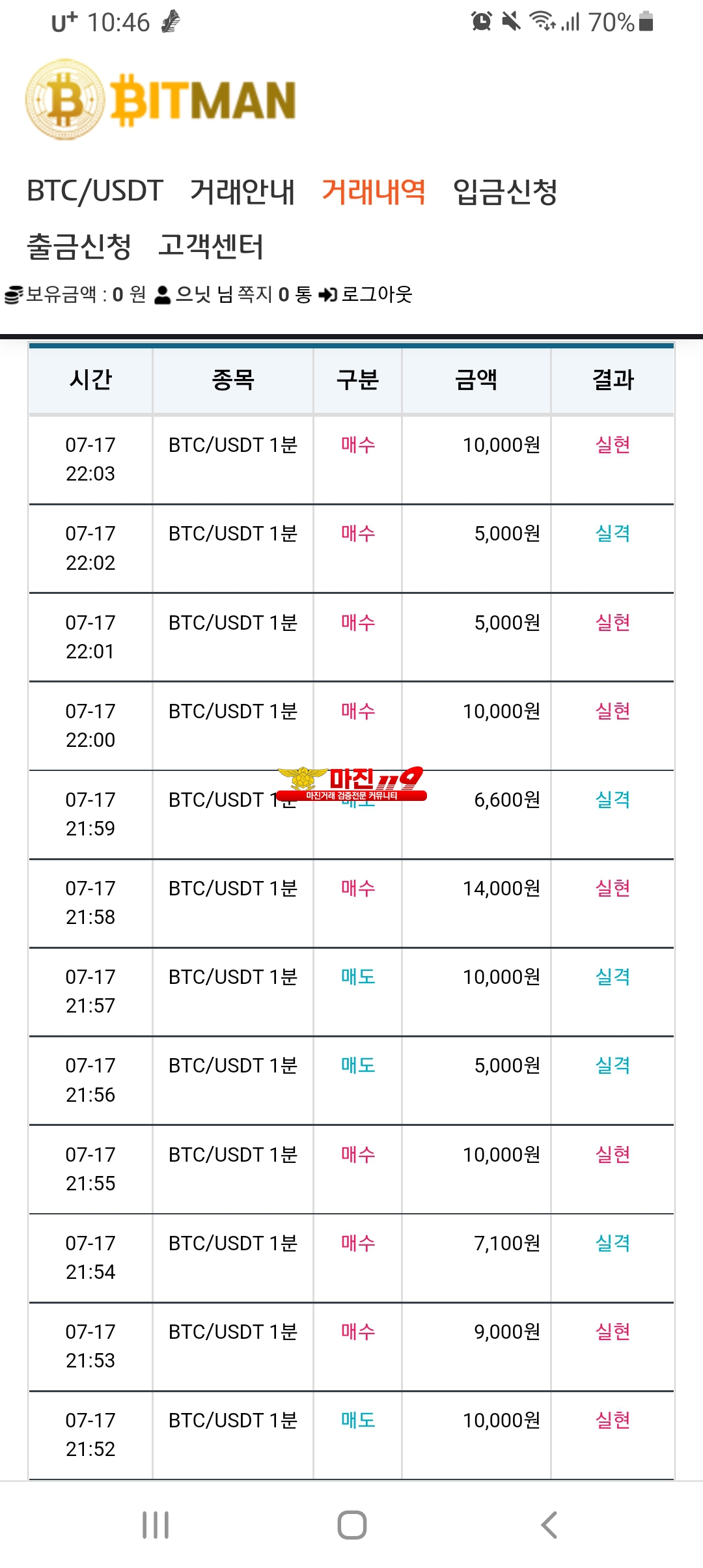Tap the system home button
703x1568 pixels.
click(x=351, y=1524)
